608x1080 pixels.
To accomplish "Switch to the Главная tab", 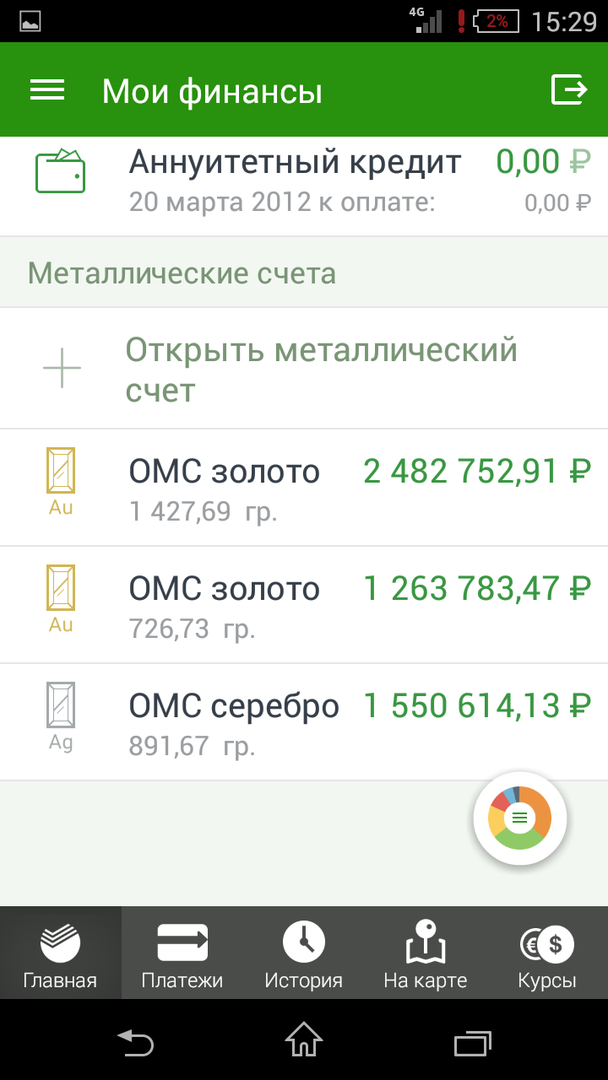I will point(60,953).
